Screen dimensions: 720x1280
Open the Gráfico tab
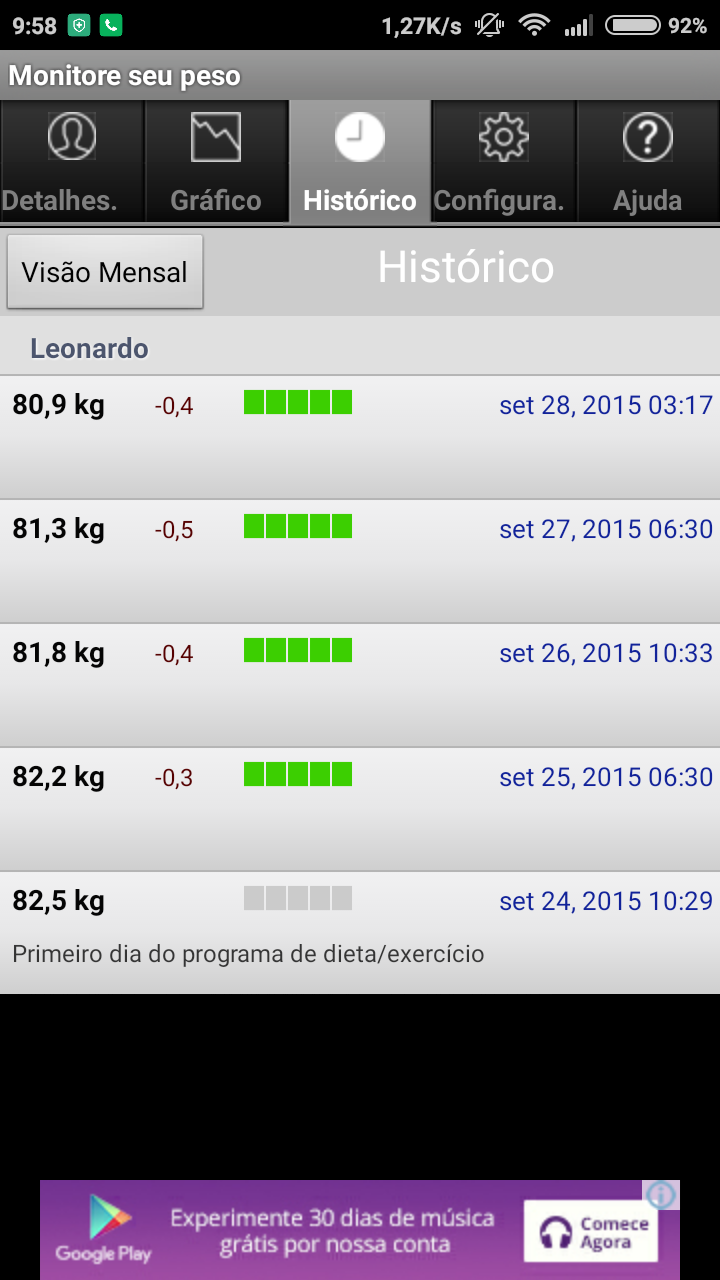point(216,162)
